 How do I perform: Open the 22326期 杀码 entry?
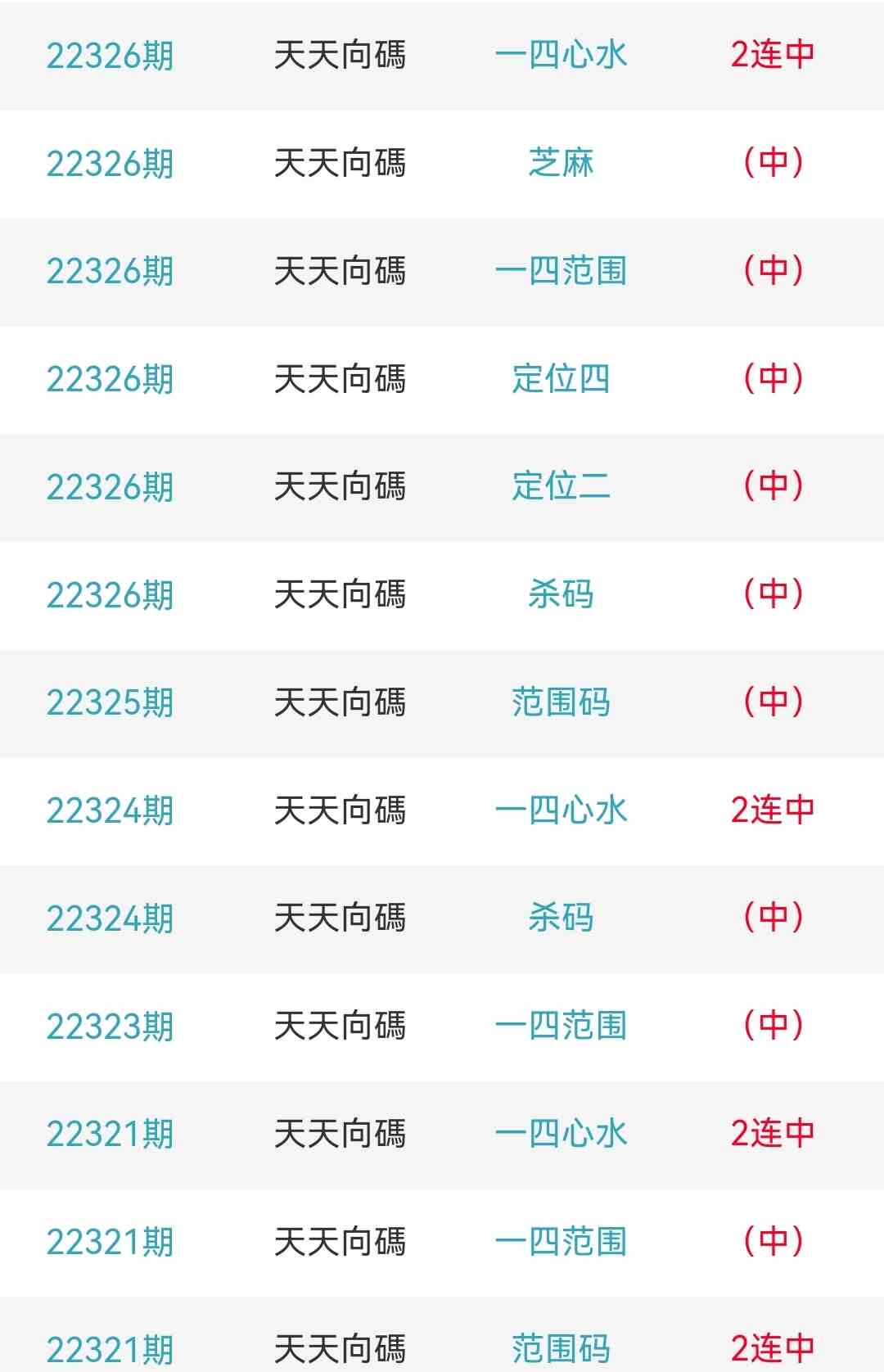561,594
